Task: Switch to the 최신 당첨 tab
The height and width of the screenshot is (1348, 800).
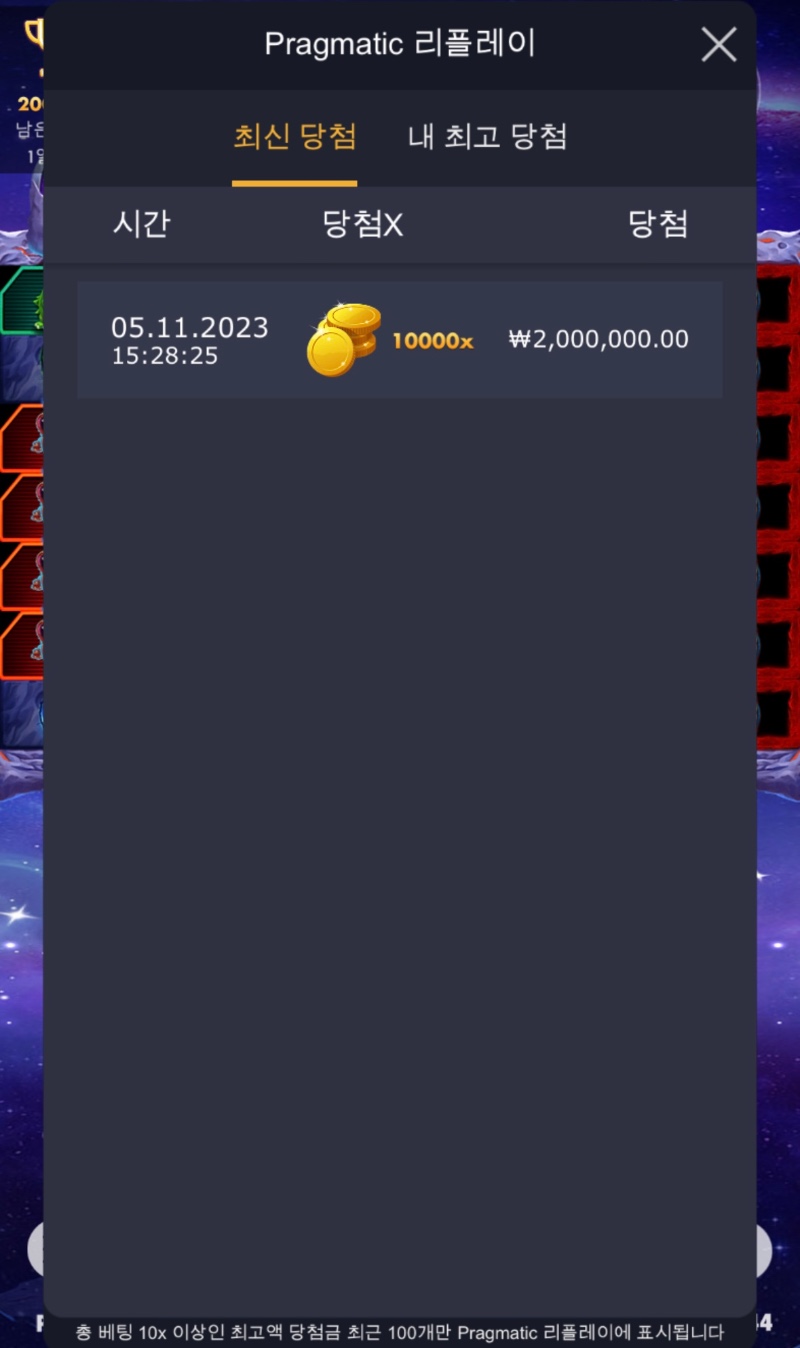Action: pyautogui.click(x=295, y=137)
